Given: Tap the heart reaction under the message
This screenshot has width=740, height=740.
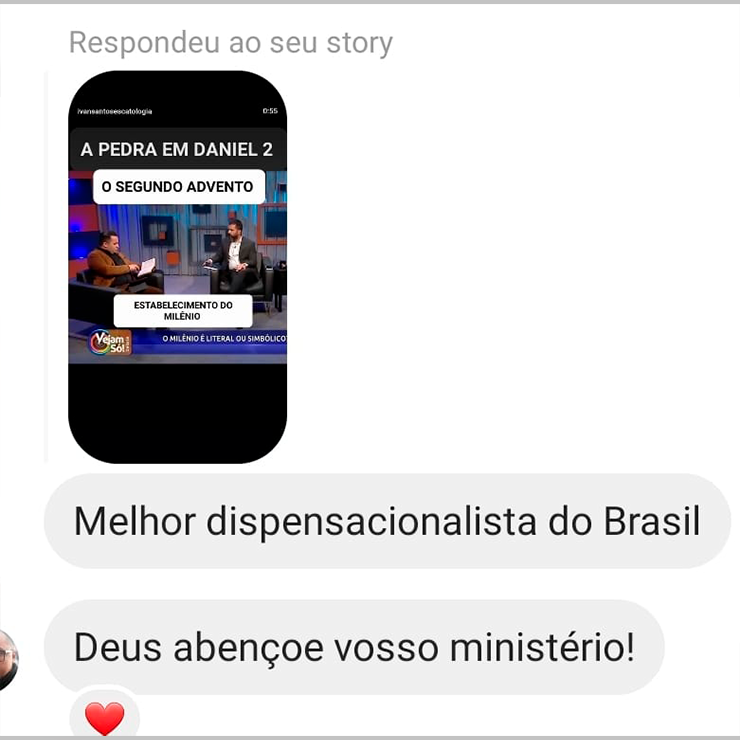Looking at the screenshot, I should [104, 717].
